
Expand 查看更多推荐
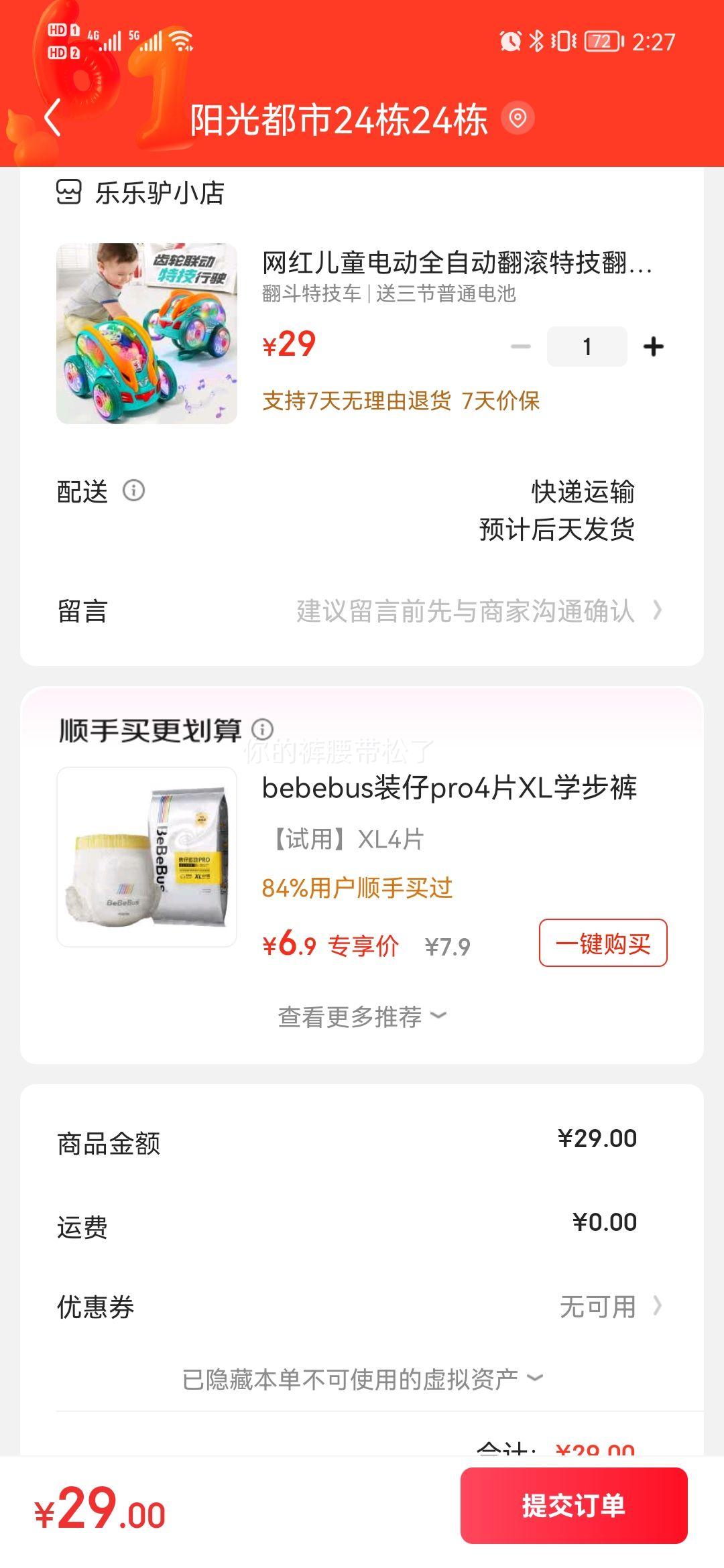tap(362, 1017)
